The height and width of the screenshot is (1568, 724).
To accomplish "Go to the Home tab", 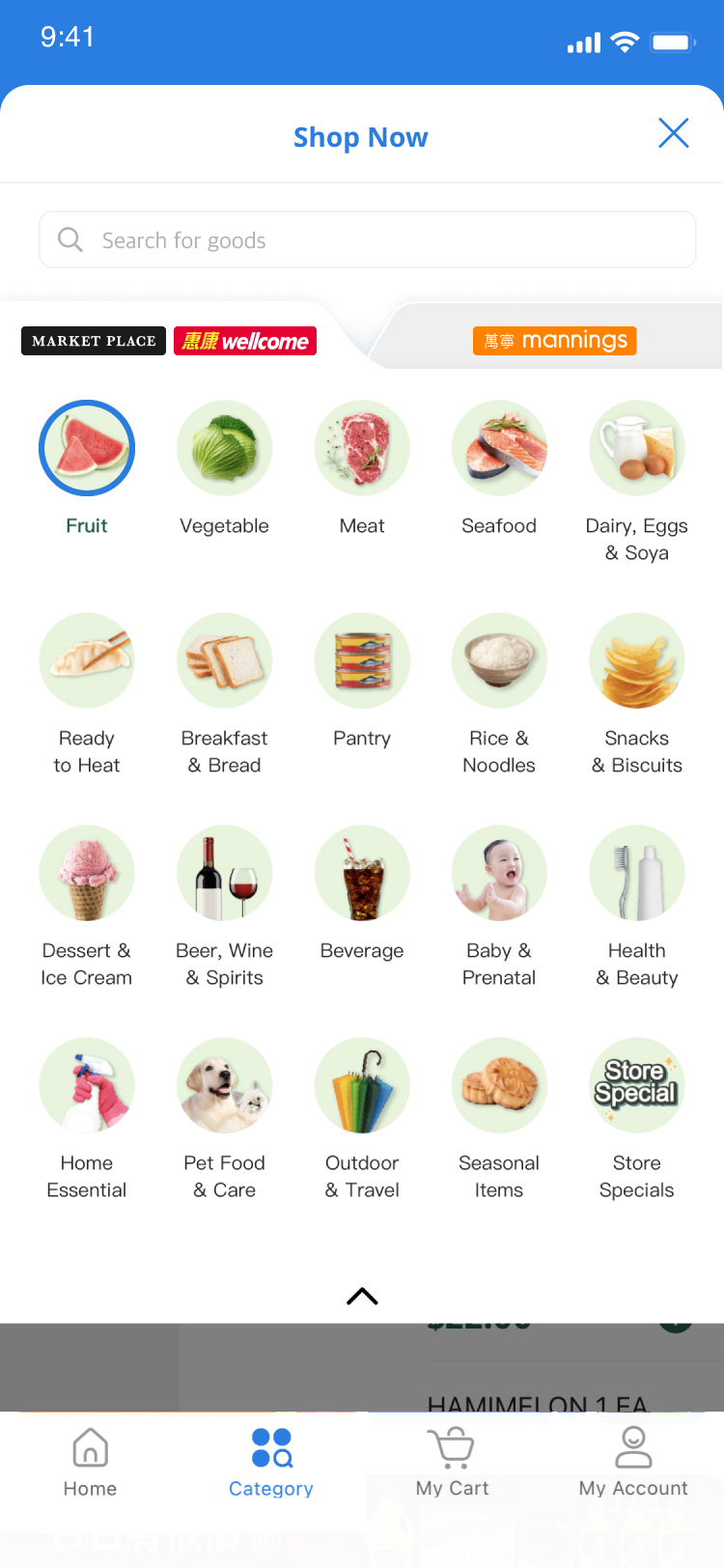I will [x=90, y=1462].
